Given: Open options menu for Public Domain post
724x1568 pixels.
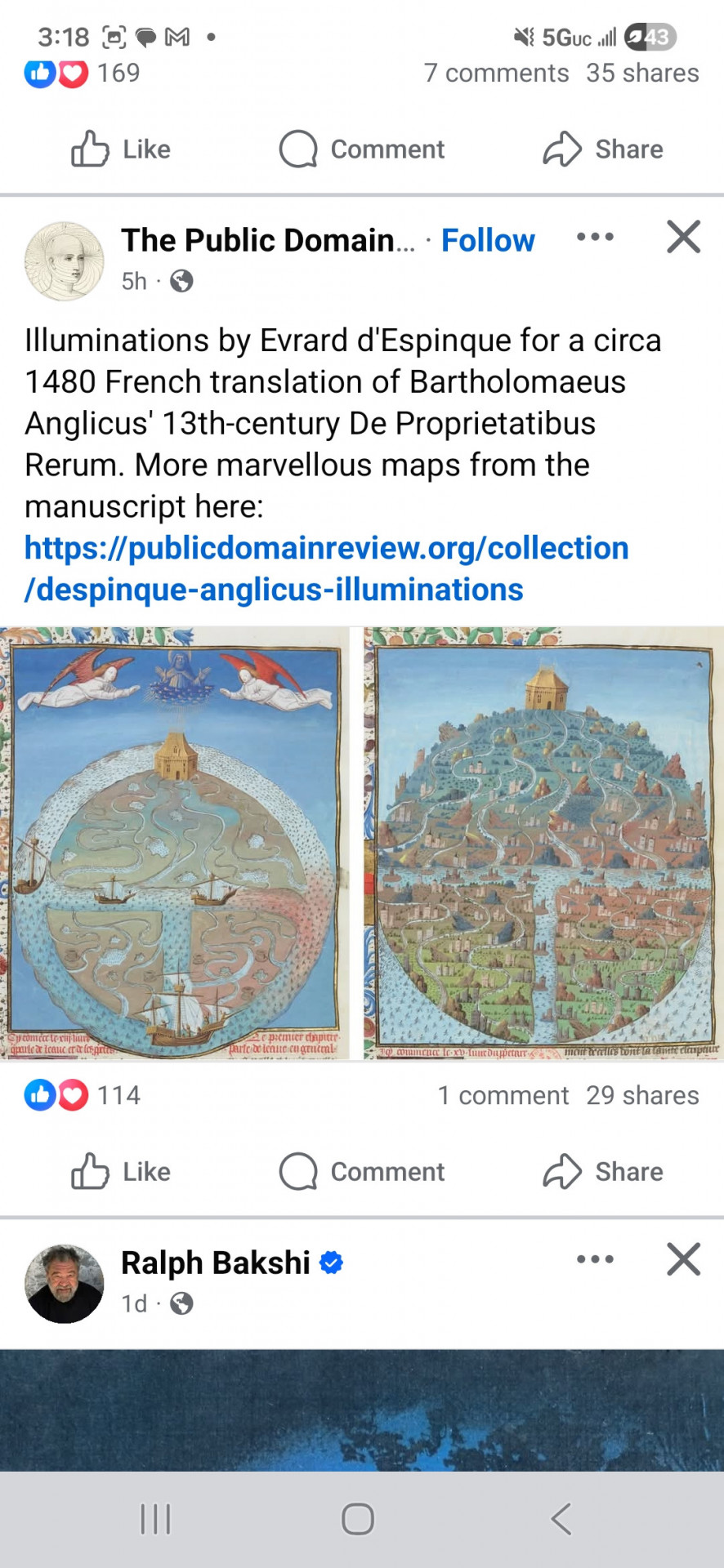Looking at the screenshot, I should [x=595, y=238].
